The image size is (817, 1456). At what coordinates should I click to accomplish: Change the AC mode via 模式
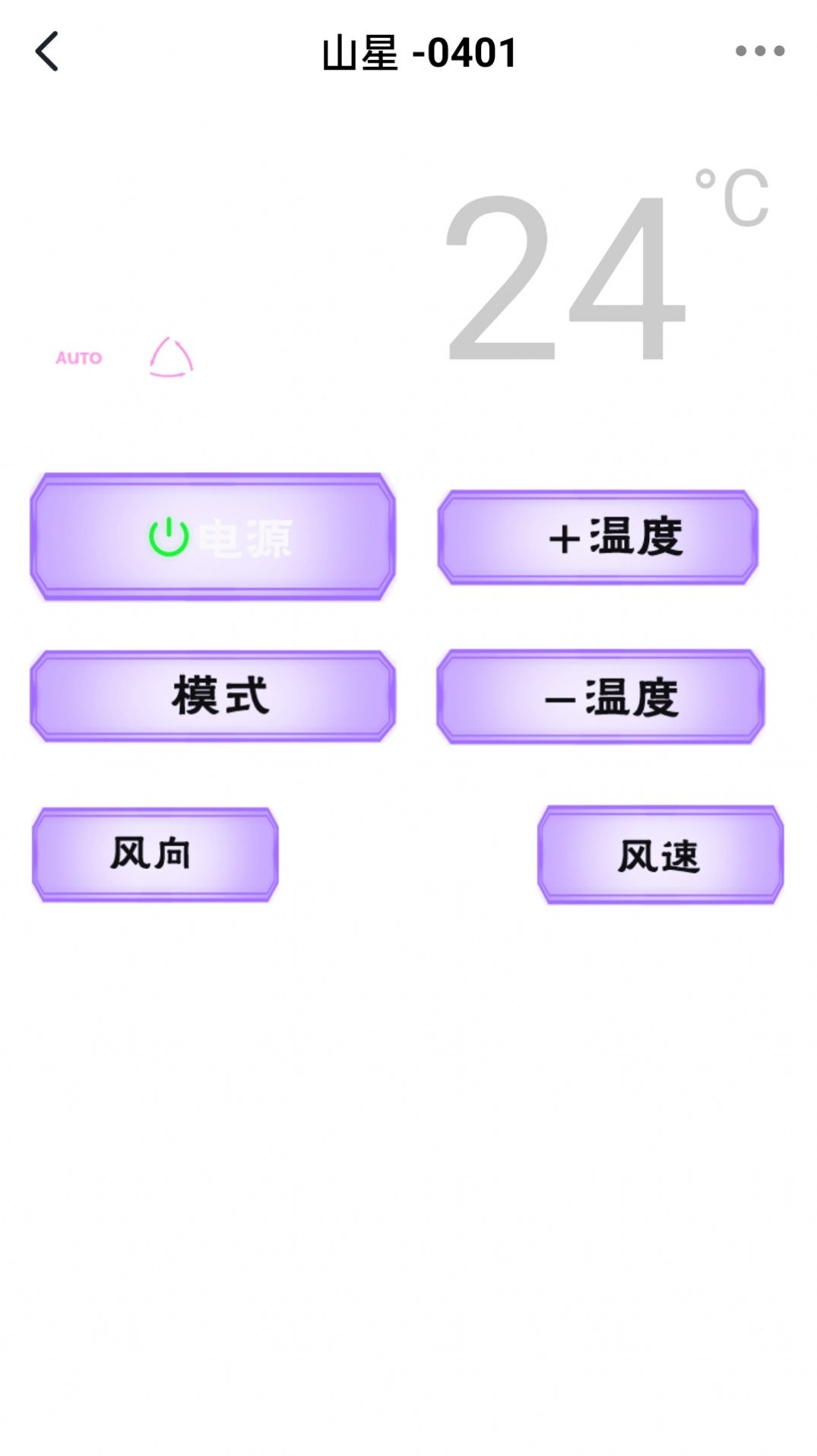(x=213, y=696)
